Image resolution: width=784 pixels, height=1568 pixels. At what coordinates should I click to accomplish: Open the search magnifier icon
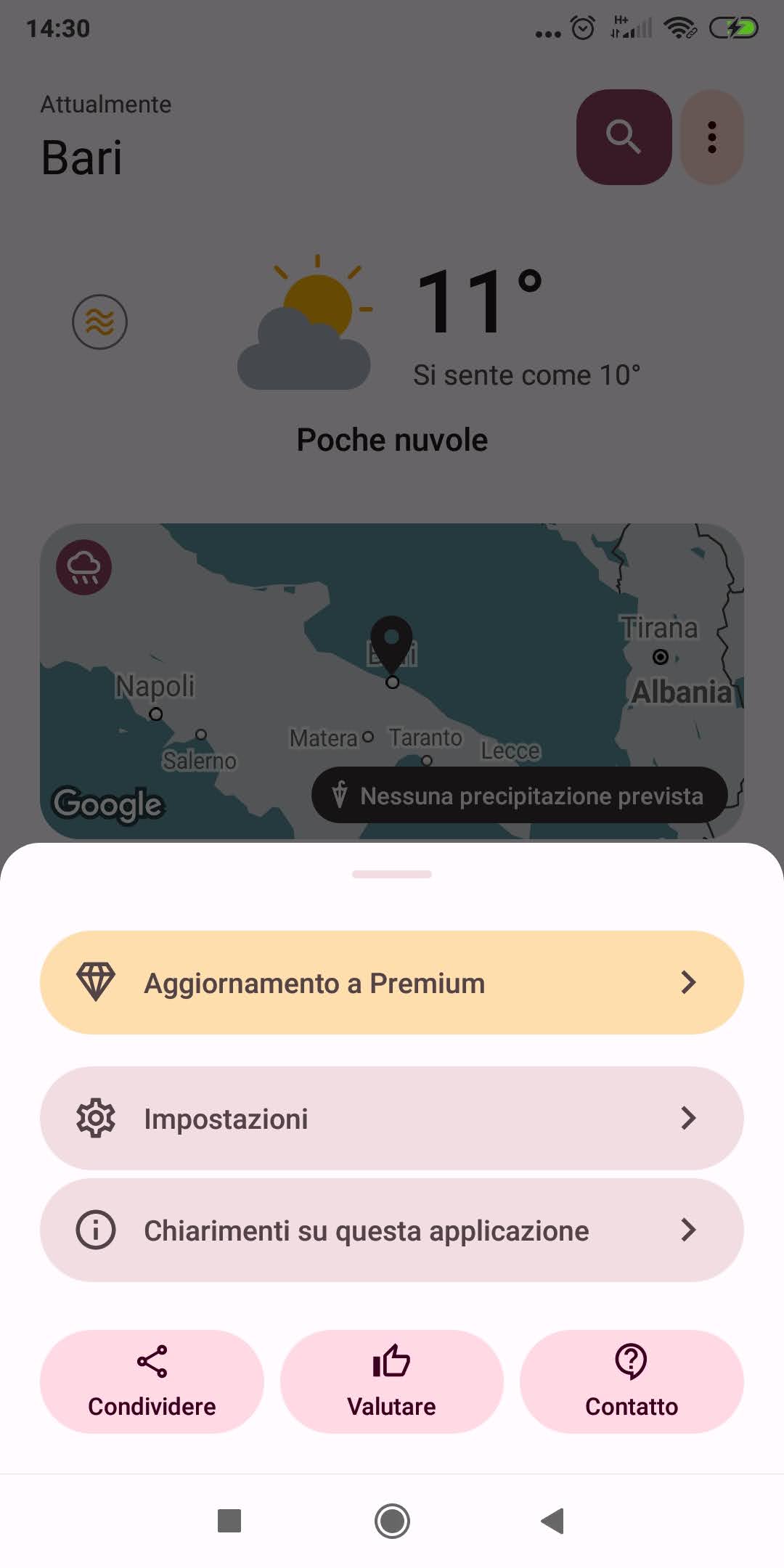point(624,136)
